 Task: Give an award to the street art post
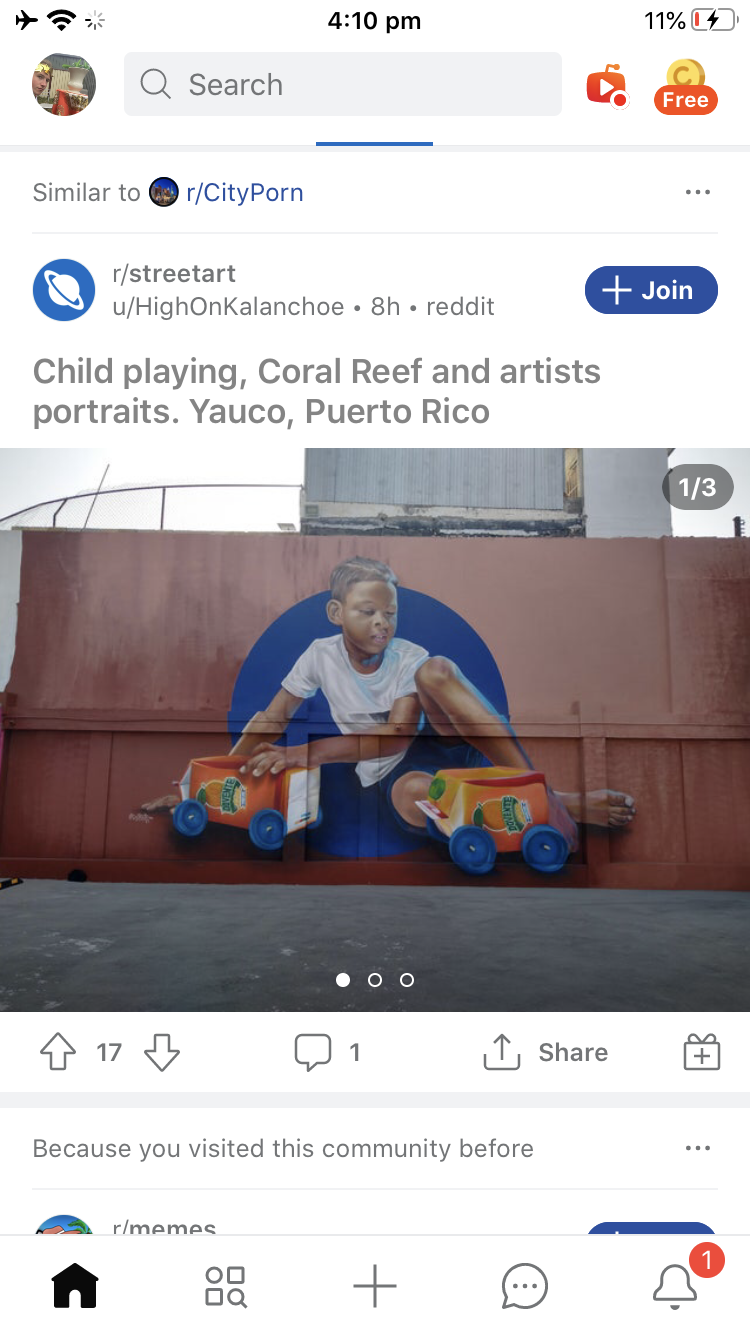701,1052
